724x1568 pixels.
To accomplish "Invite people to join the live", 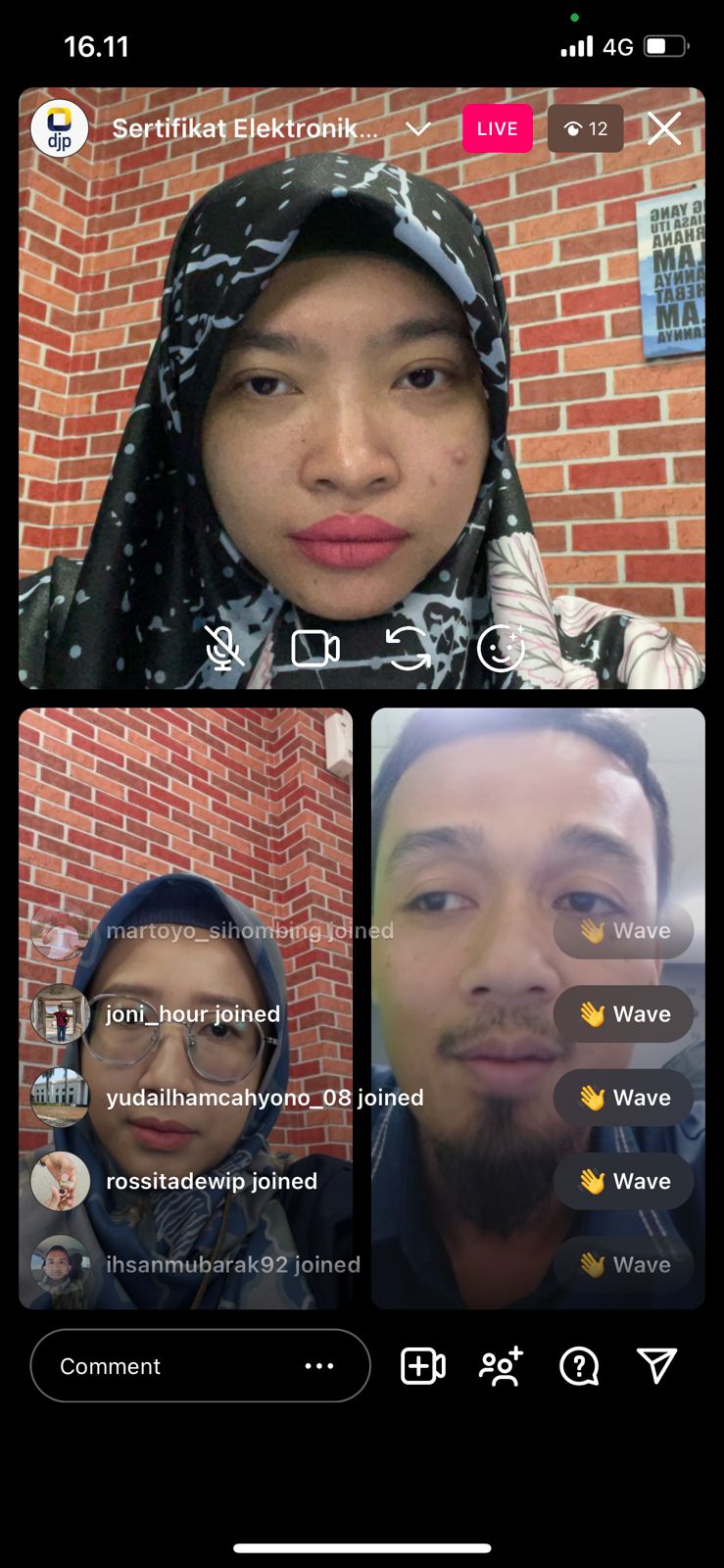I will [501, 1366].
